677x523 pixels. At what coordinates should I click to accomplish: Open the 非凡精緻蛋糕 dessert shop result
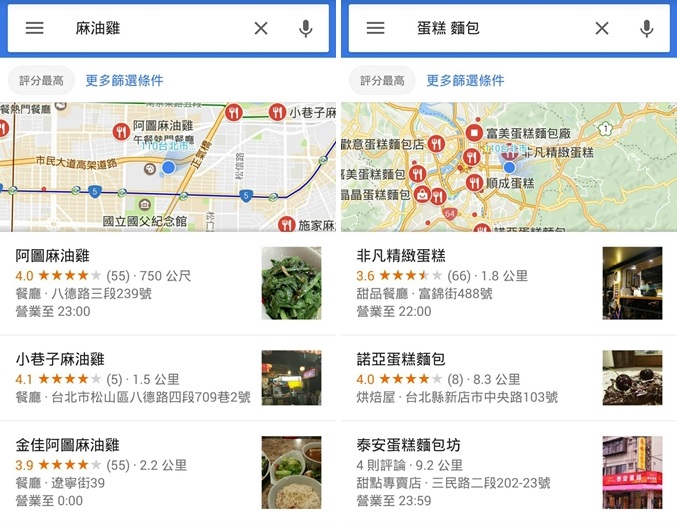(470, 283)
